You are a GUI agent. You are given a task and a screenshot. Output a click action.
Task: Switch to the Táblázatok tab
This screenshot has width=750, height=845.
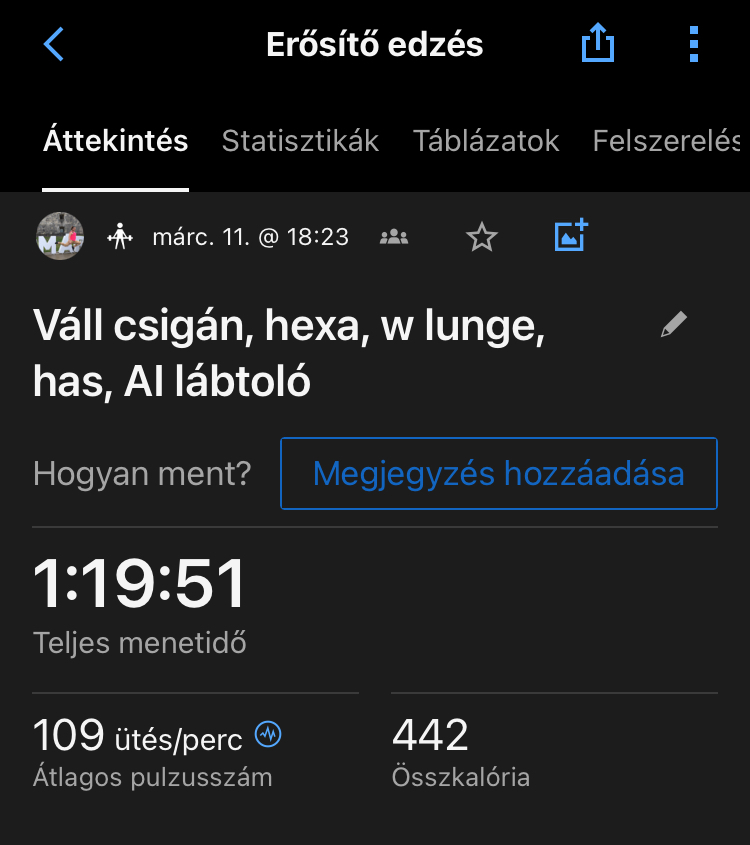486,141
